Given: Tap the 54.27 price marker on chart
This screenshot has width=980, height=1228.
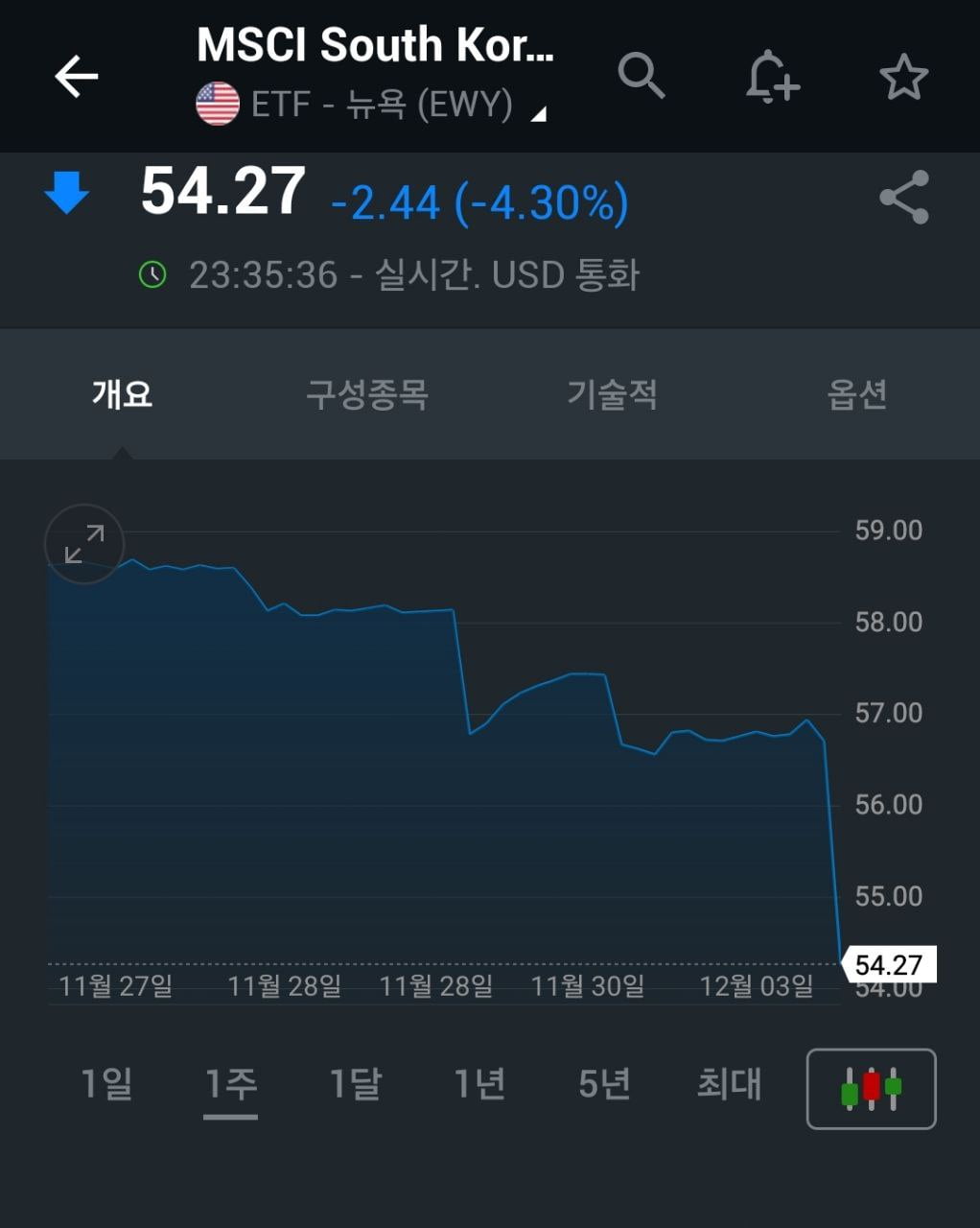Looking at the screenshot, I should click(888, 965).
